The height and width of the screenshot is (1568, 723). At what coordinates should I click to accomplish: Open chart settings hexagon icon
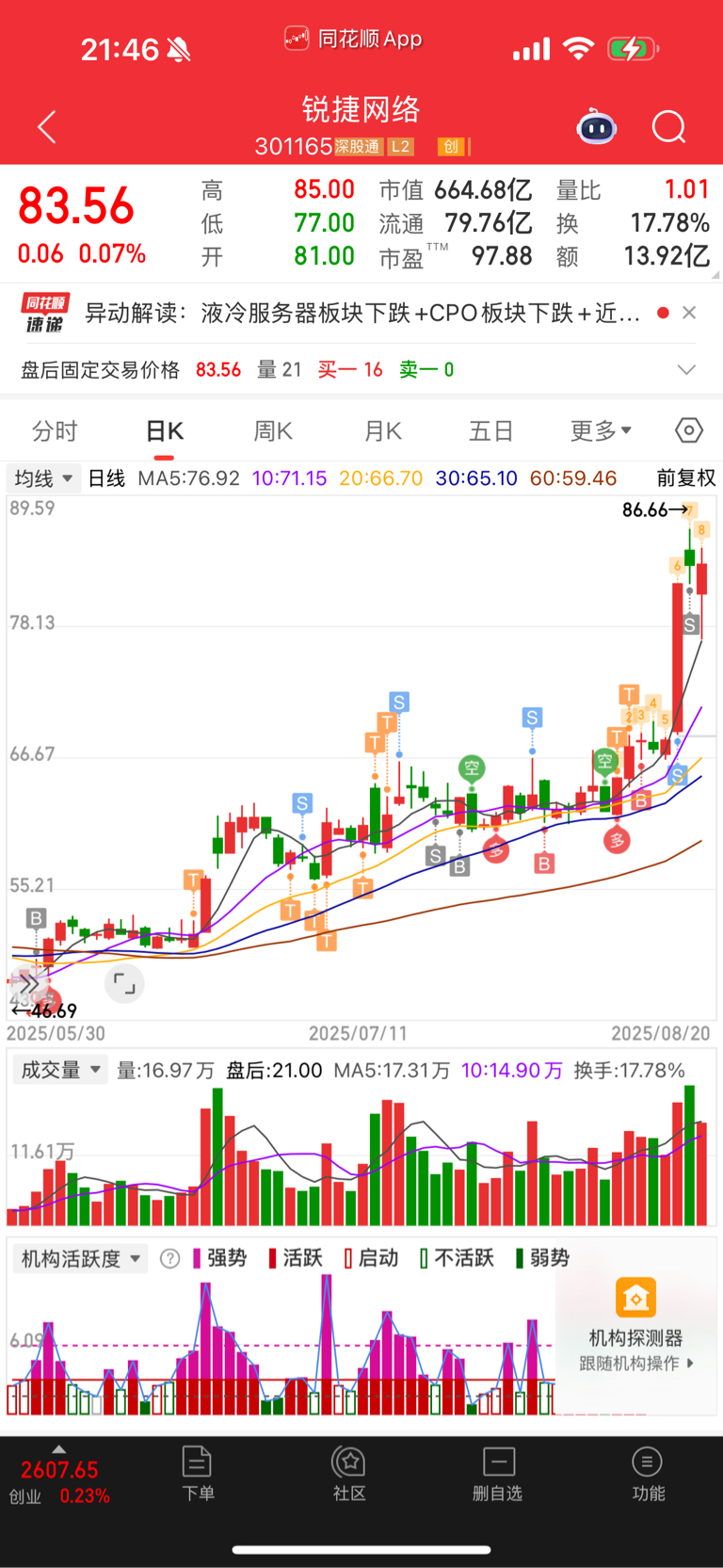(x=689, y=430)
